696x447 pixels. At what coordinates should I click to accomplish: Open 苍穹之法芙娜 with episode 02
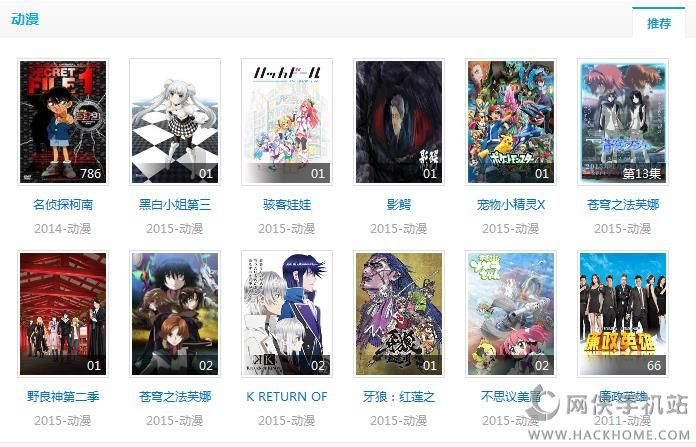pyautogui.click(x=175, y=314)
